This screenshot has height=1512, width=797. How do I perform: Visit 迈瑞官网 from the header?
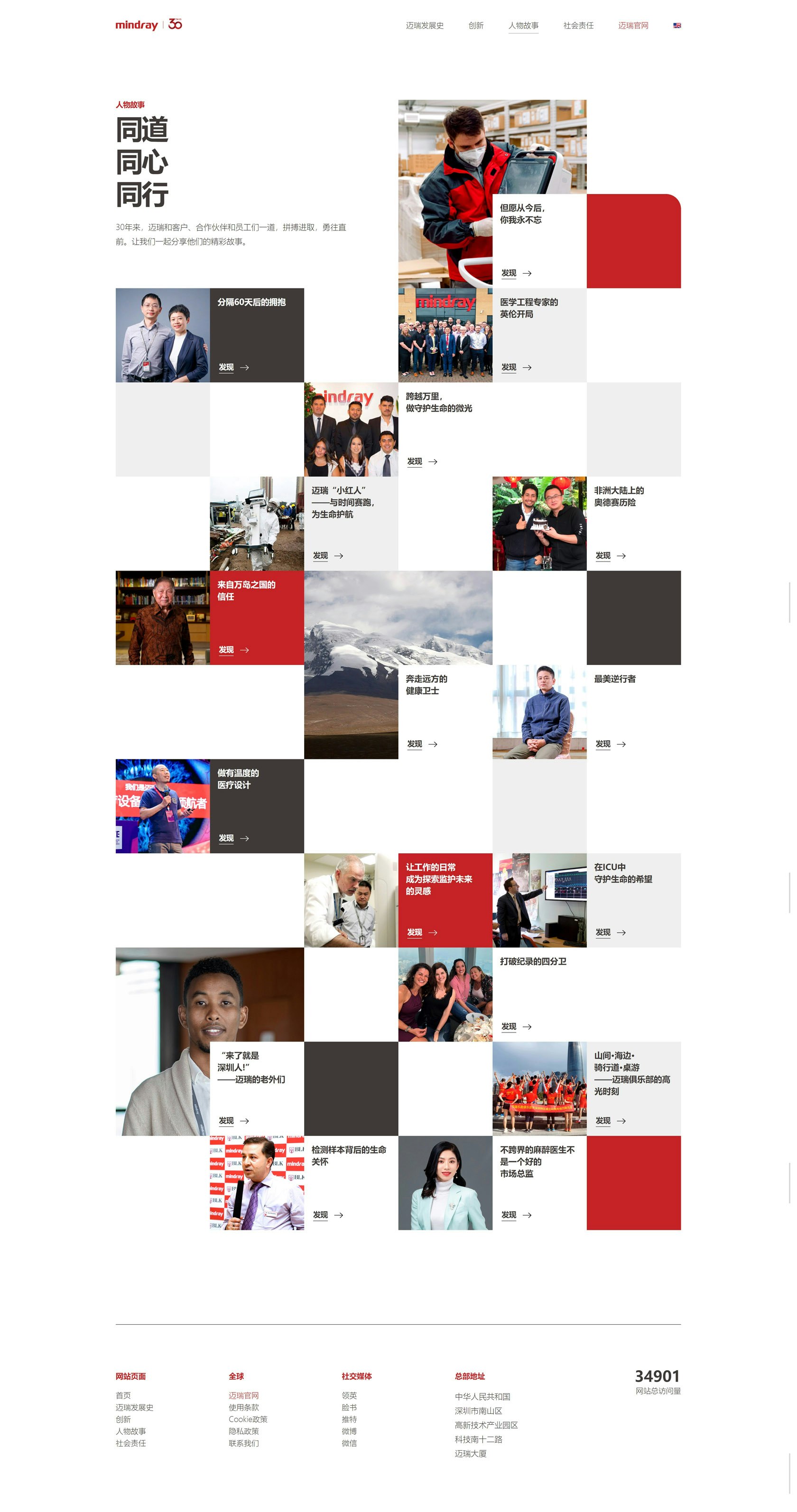tap(632, 26)
